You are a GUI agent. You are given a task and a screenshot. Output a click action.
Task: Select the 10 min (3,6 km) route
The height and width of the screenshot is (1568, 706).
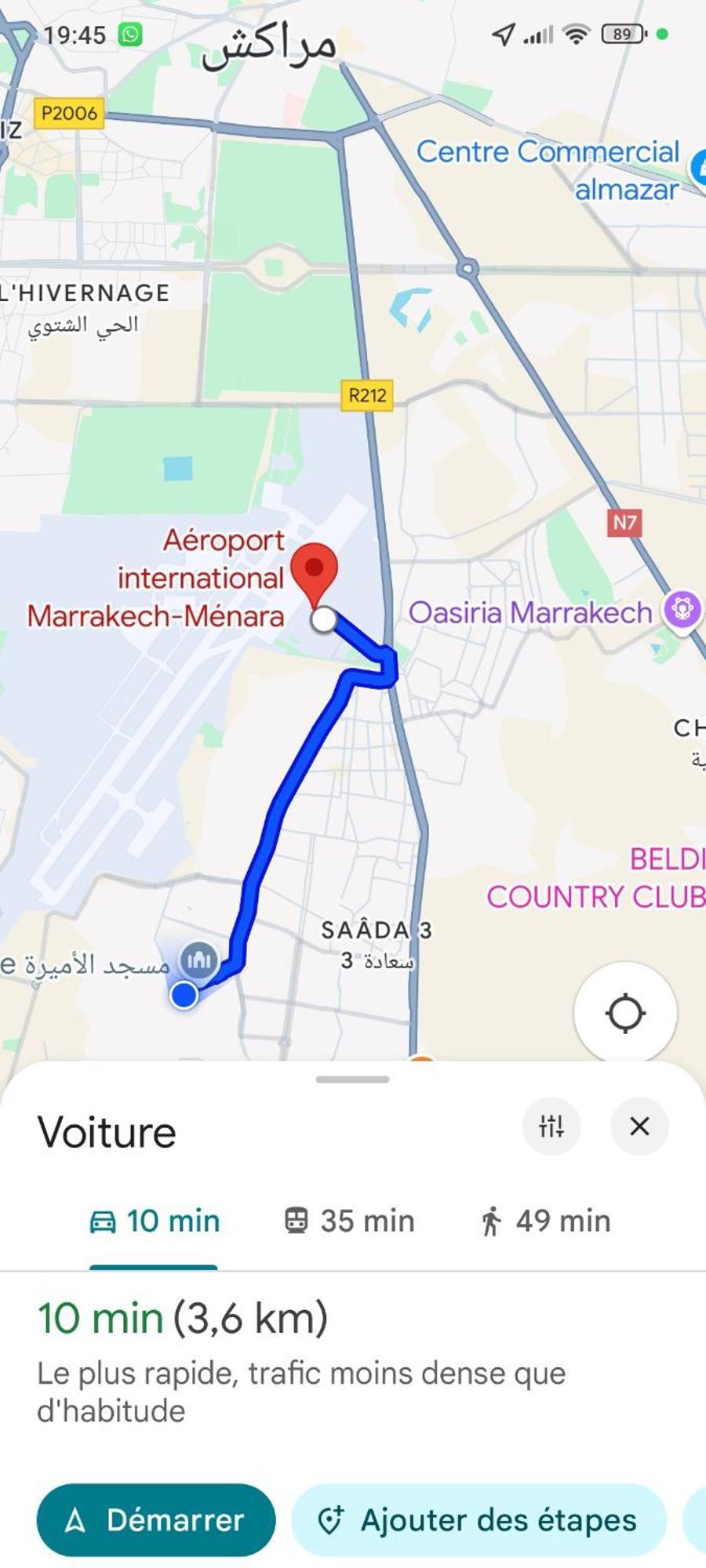click(183, 1319)
